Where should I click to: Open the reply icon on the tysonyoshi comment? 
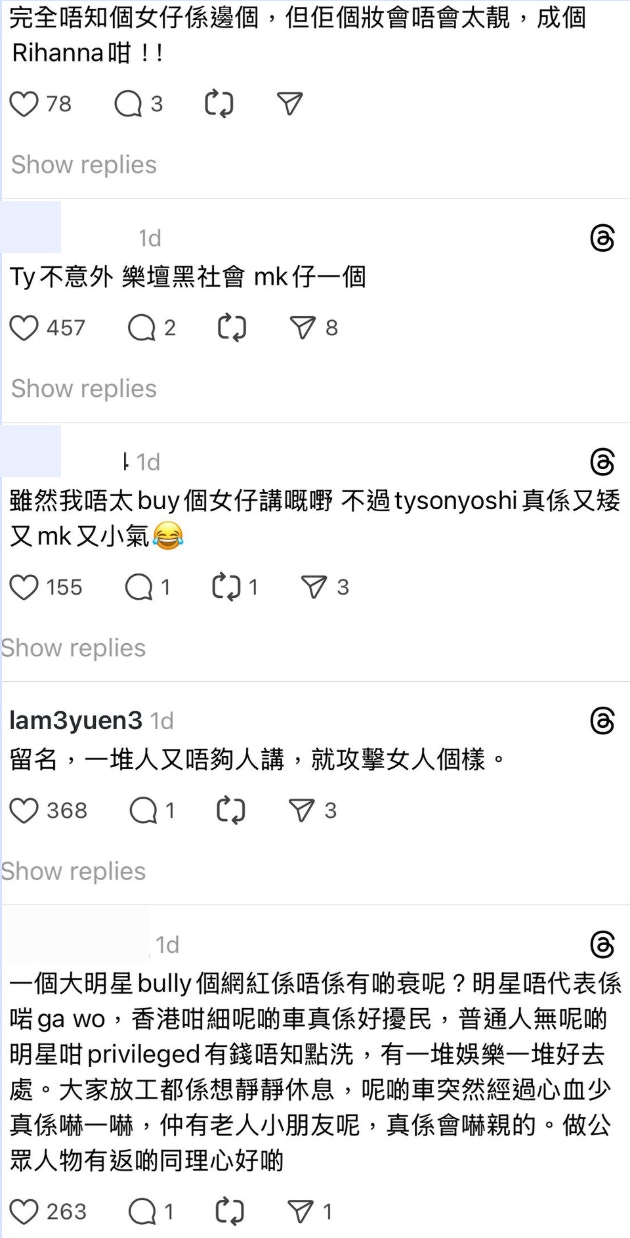[138, 588]
